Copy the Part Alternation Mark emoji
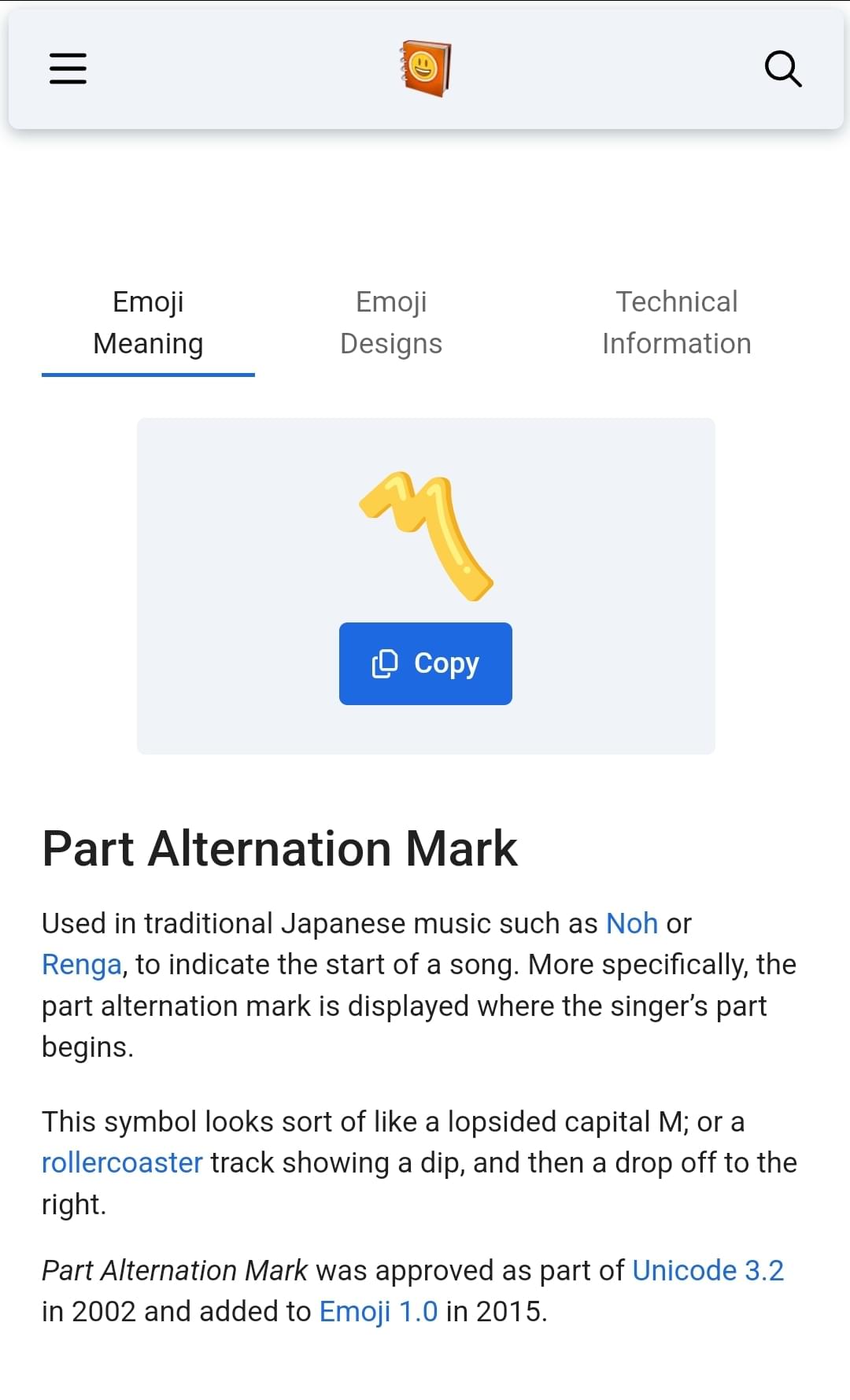Image resolution: width=850 pixels, height=1400 pixels. coord(425,663)
